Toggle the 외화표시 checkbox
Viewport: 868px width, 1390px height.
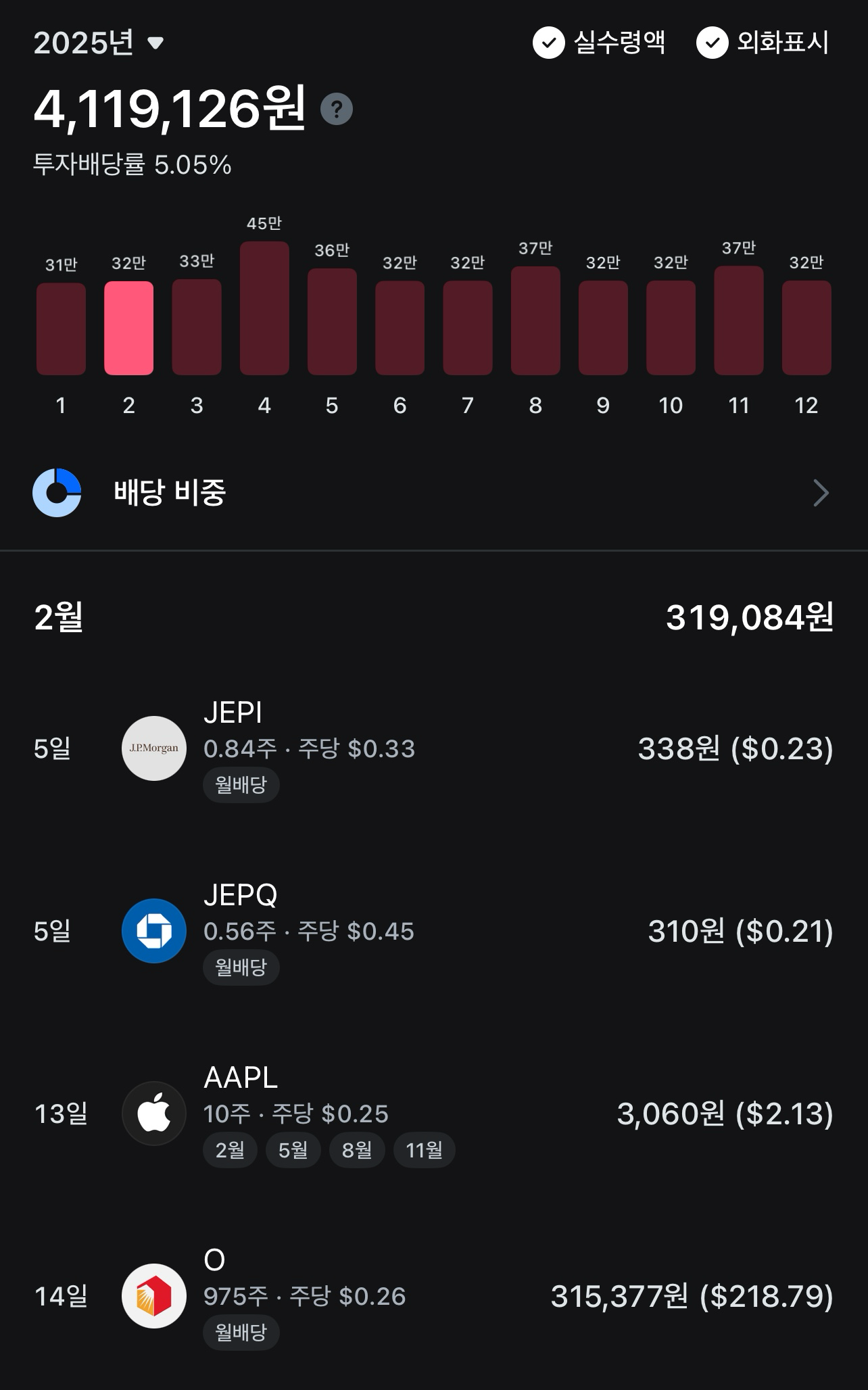[763, 43]
